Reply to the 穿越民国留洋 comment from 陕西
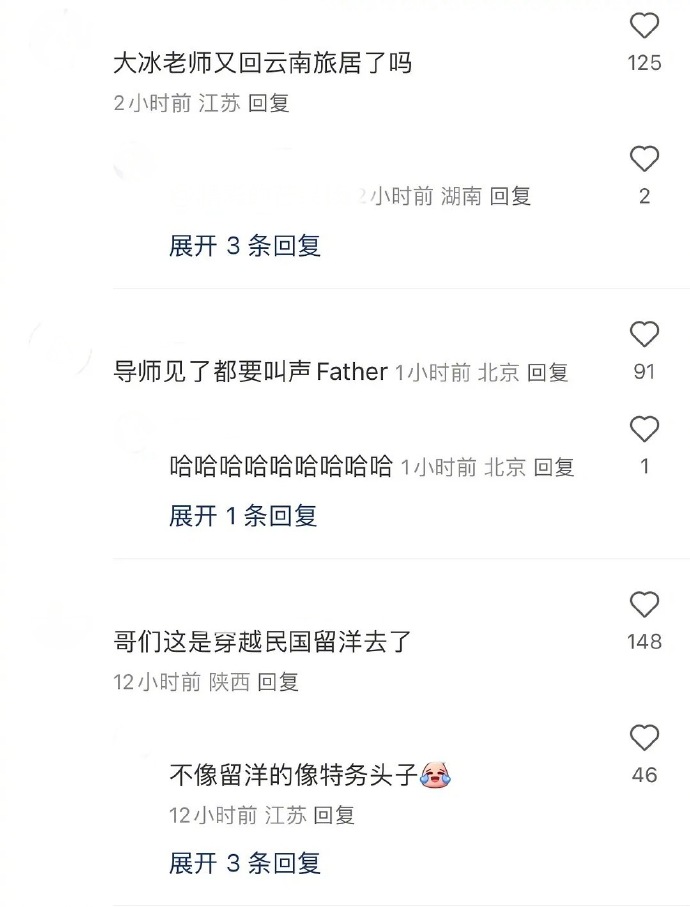Viewport: 690px width, 907px height. [278, 682]
